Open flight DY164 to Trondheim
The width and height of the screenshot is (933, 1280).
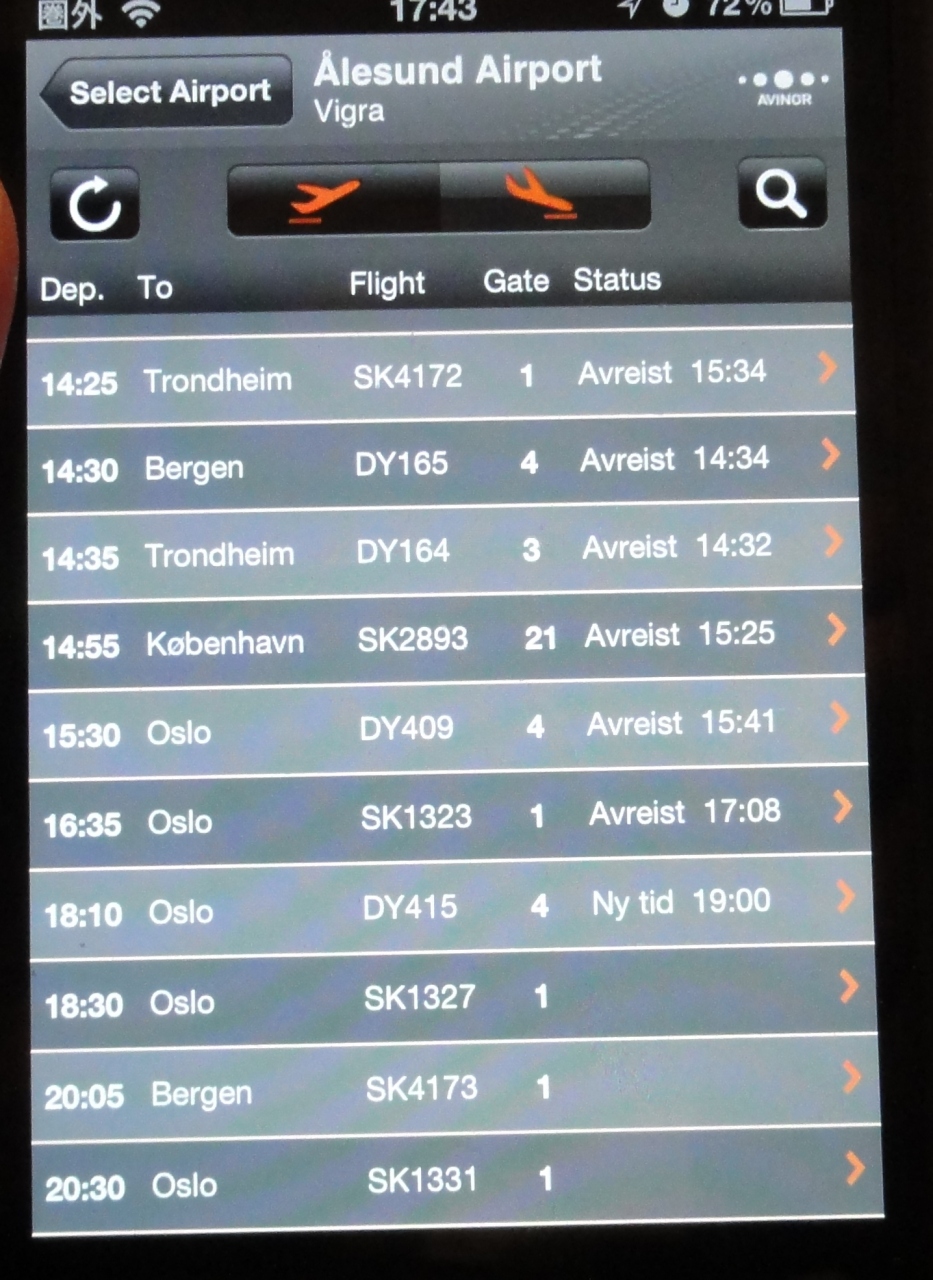[440, 550]
